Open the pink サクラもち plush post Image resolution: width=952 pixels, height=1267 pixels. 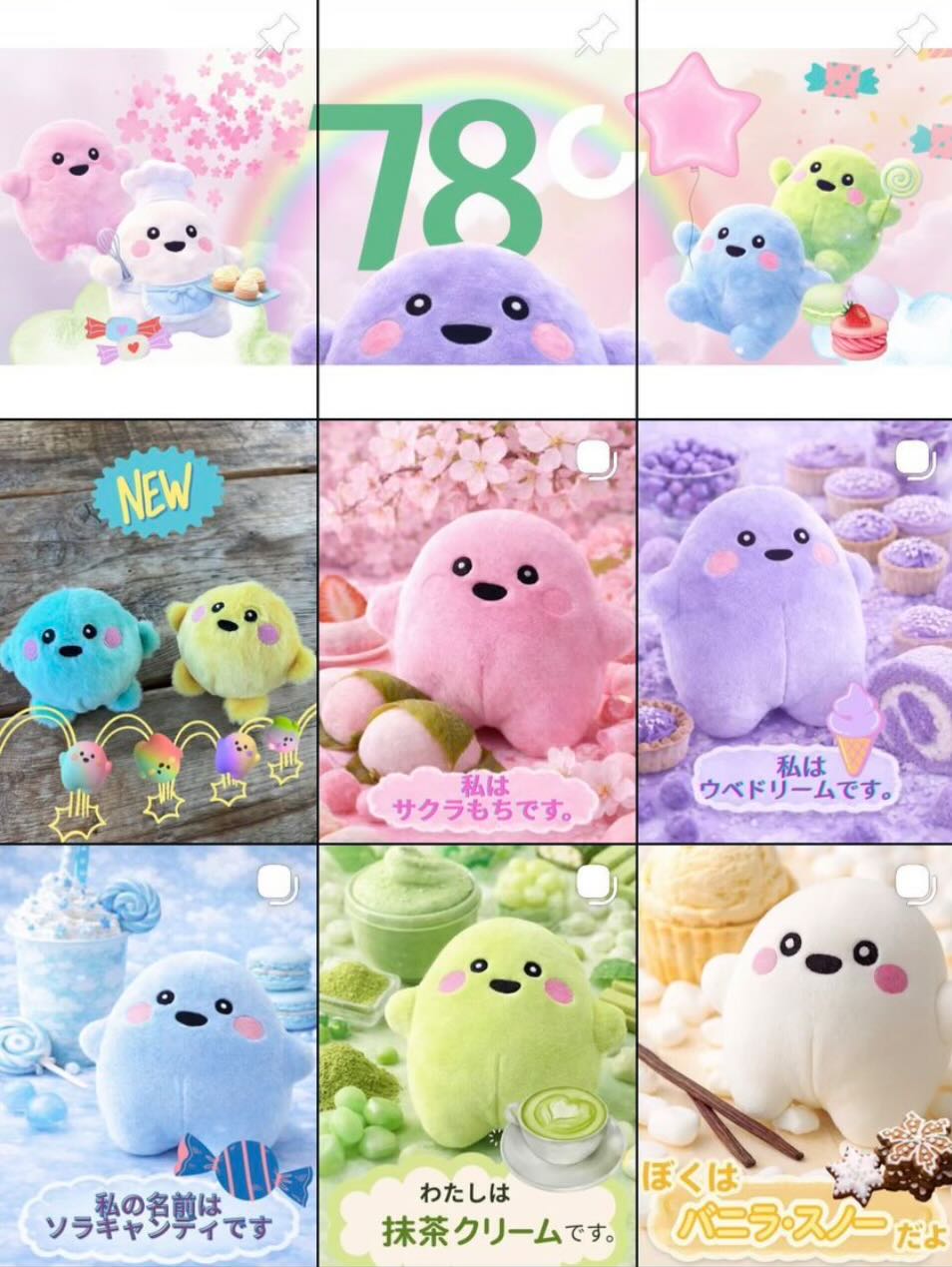(x=477, y=631)
